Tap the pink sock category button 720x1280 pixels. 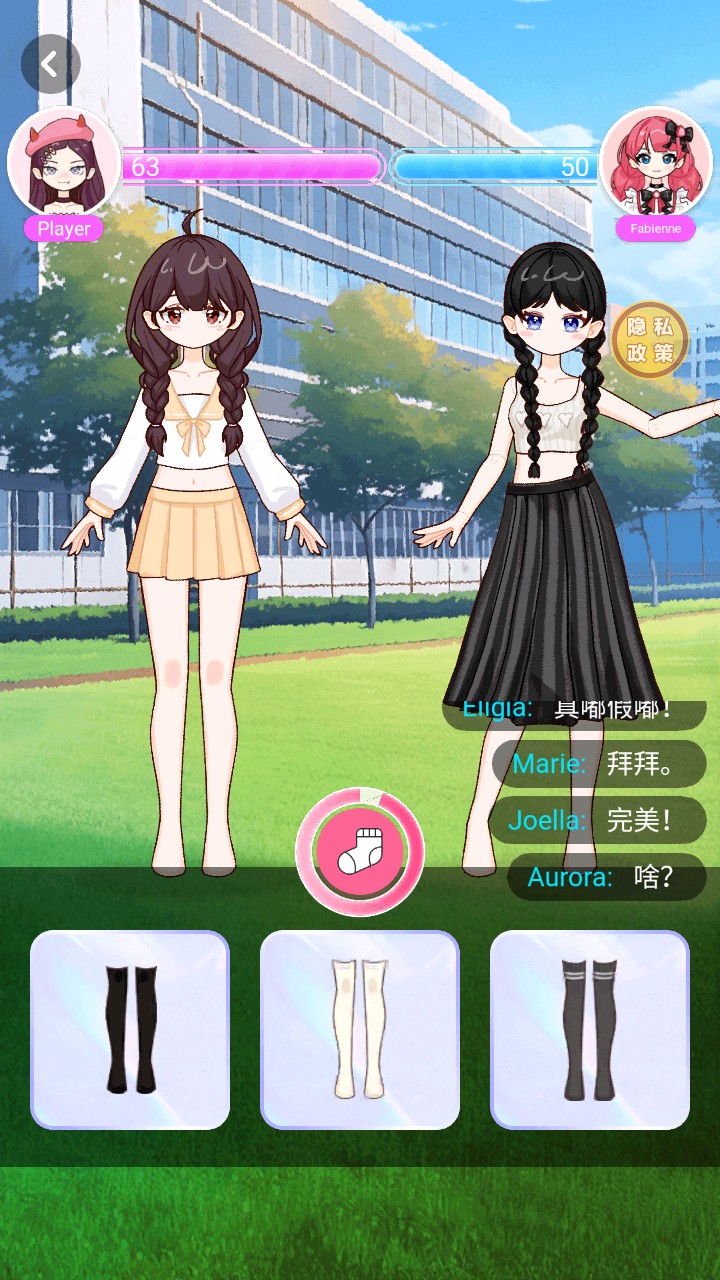coord(360,852)
